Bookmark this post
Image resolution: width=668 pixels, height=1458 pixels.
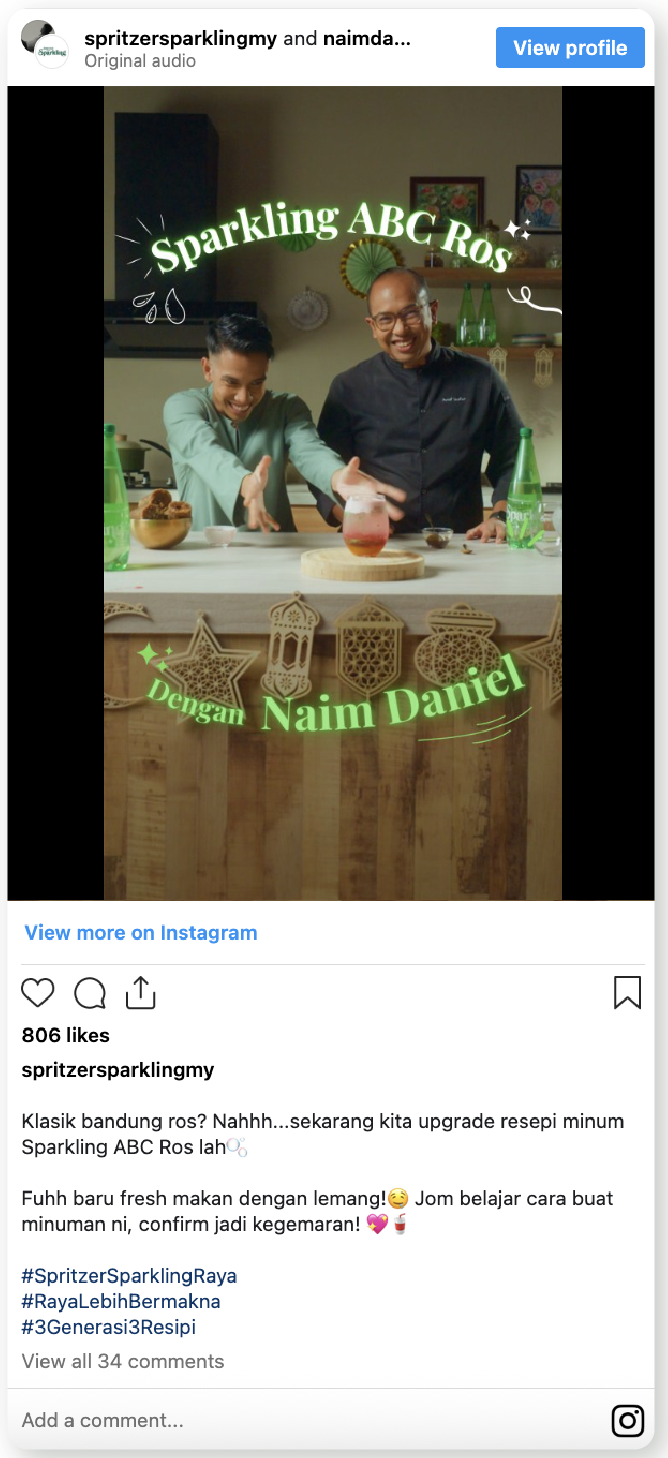627,992
